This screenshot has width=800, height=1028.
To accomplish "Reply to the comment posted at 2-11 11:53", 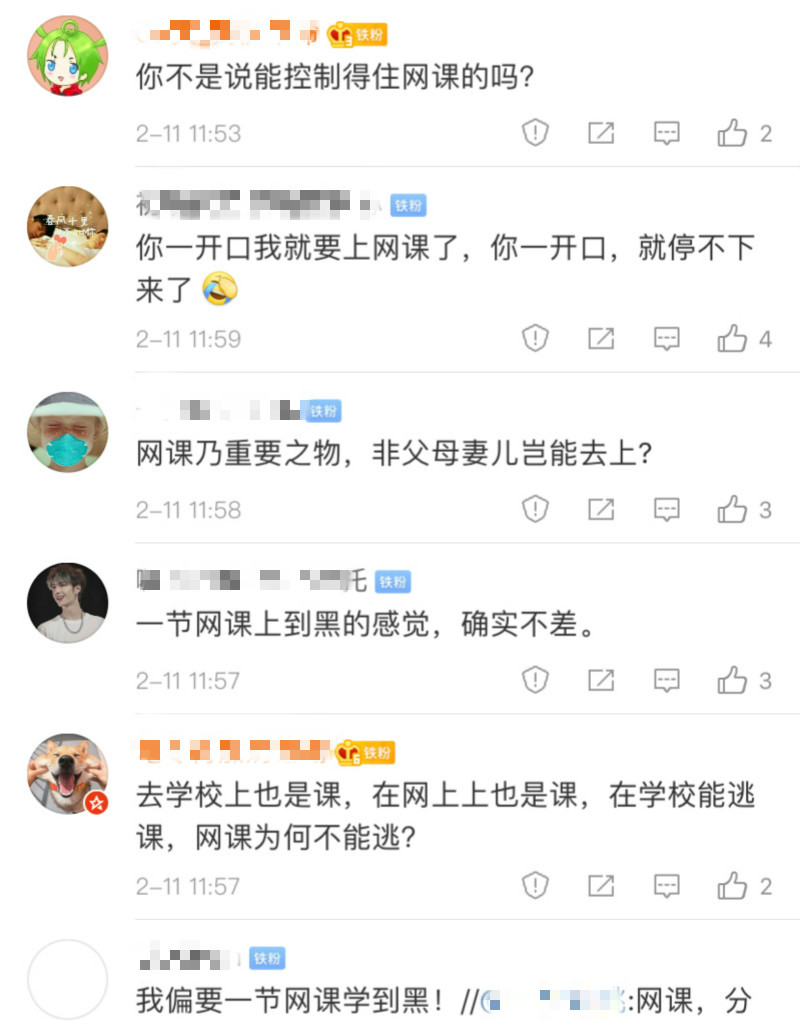I will pos(667,133).
